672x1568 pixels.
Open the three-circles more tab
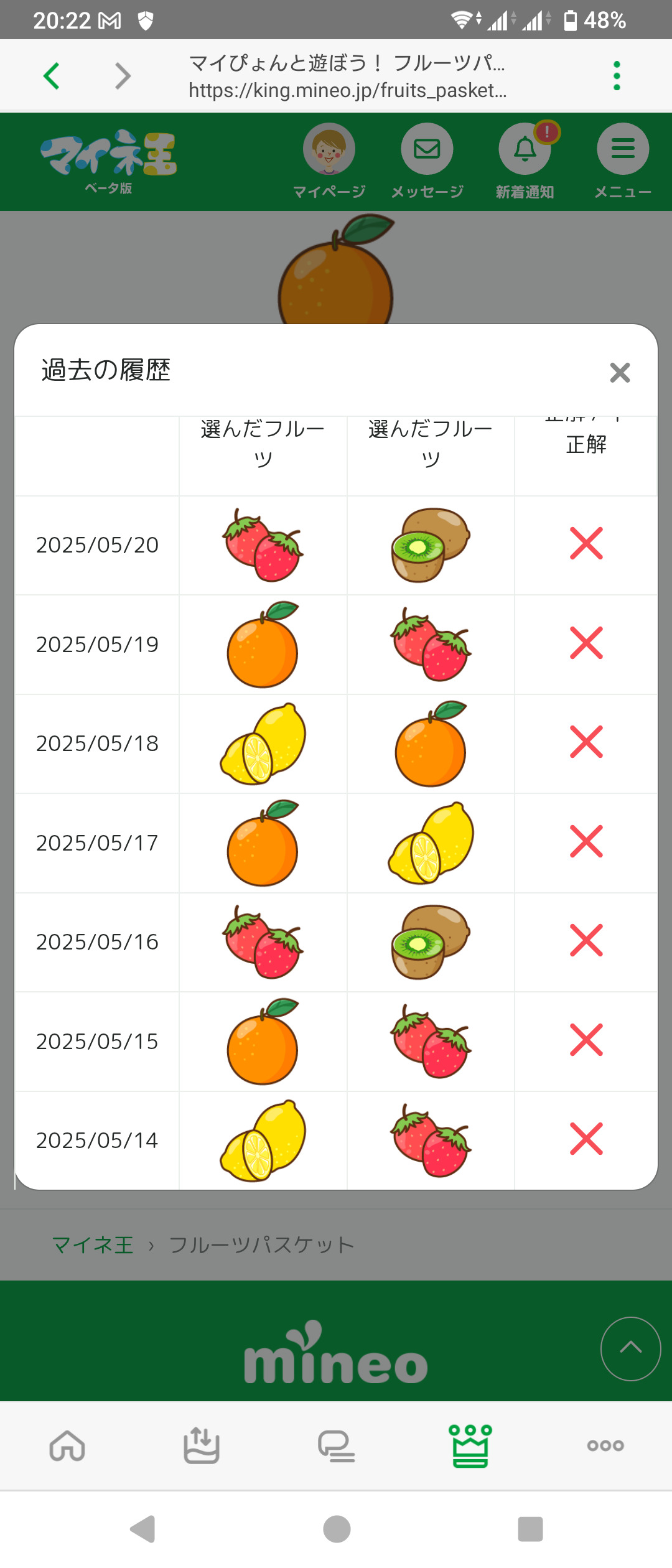tap(605, 1445)
